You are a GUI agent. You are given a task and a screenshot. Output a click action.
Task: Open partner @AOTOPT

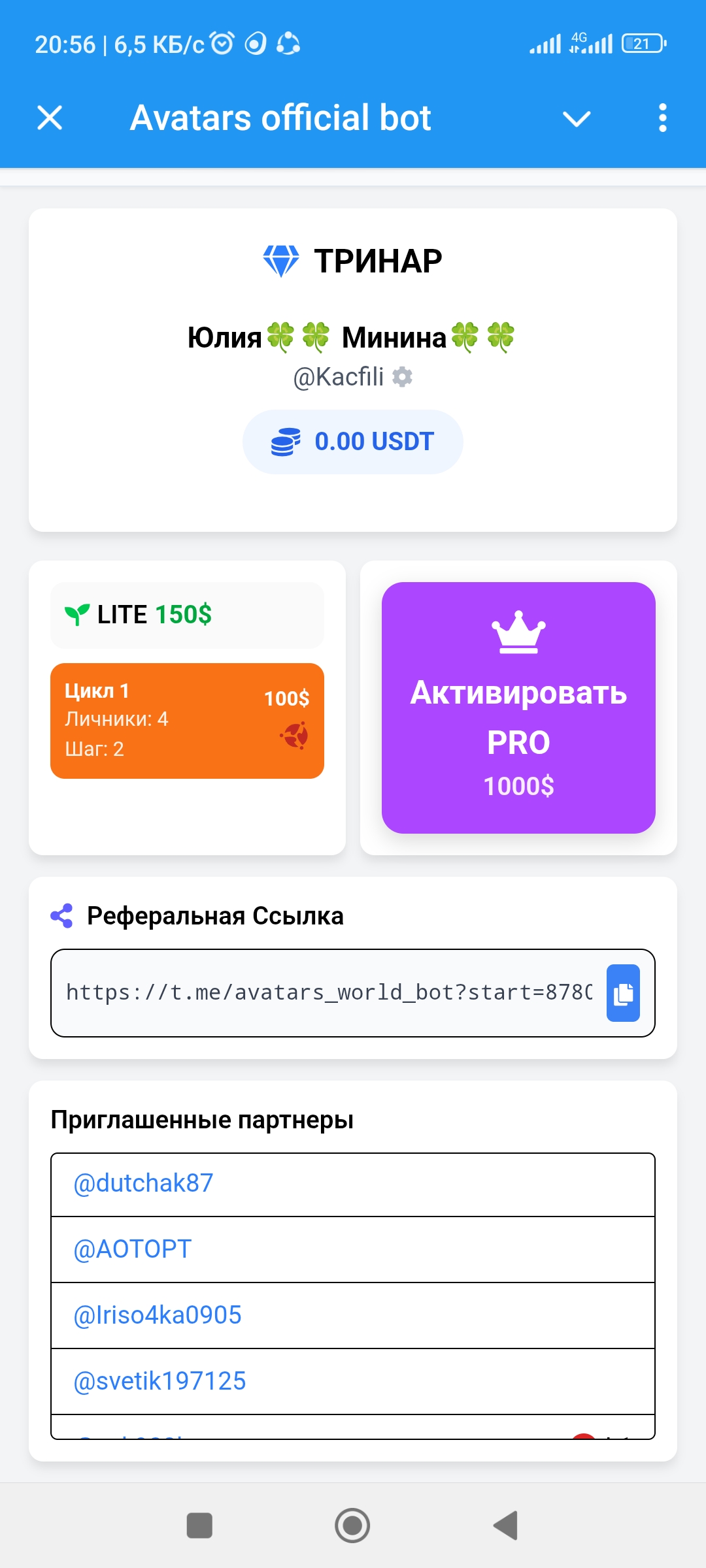tap(133, 1249)
